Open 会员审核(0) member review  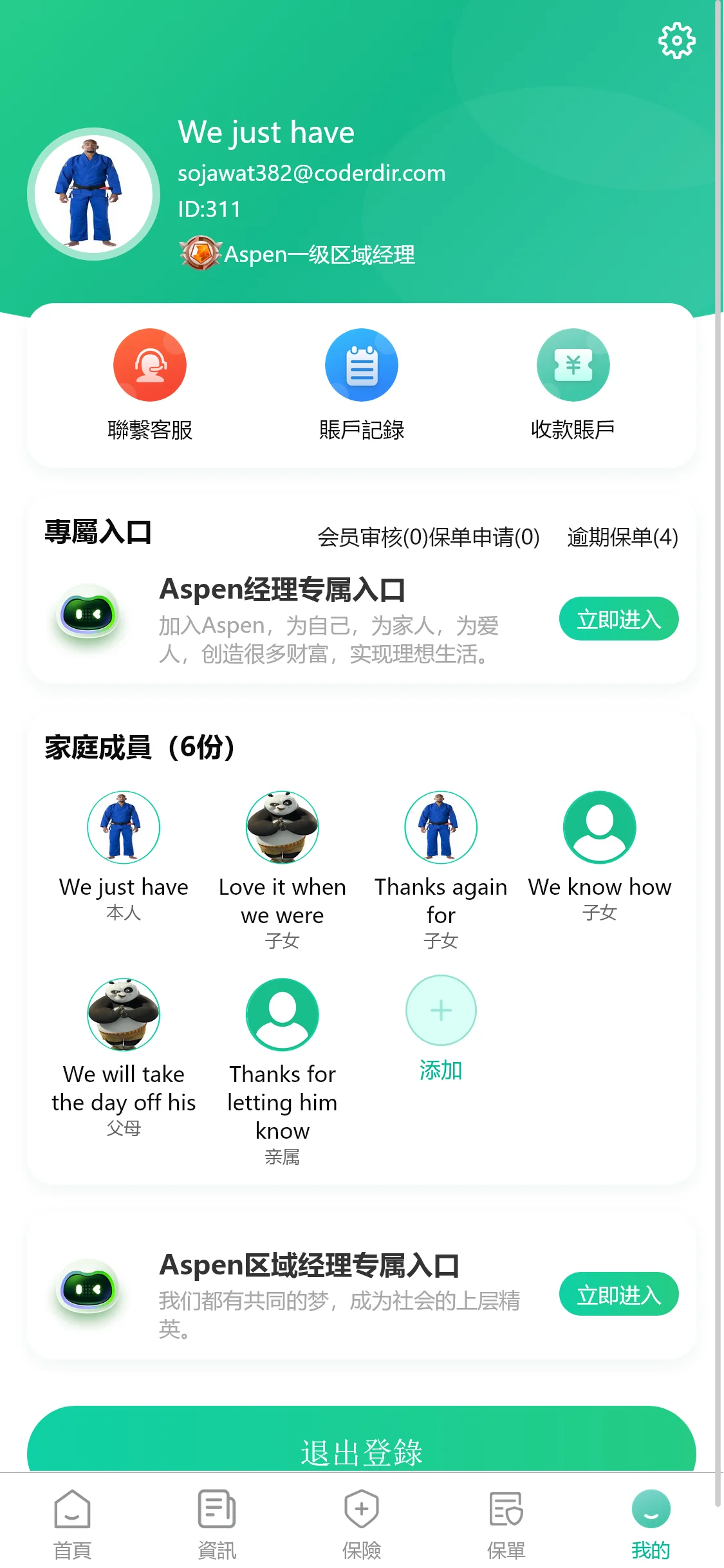point(372,537)
